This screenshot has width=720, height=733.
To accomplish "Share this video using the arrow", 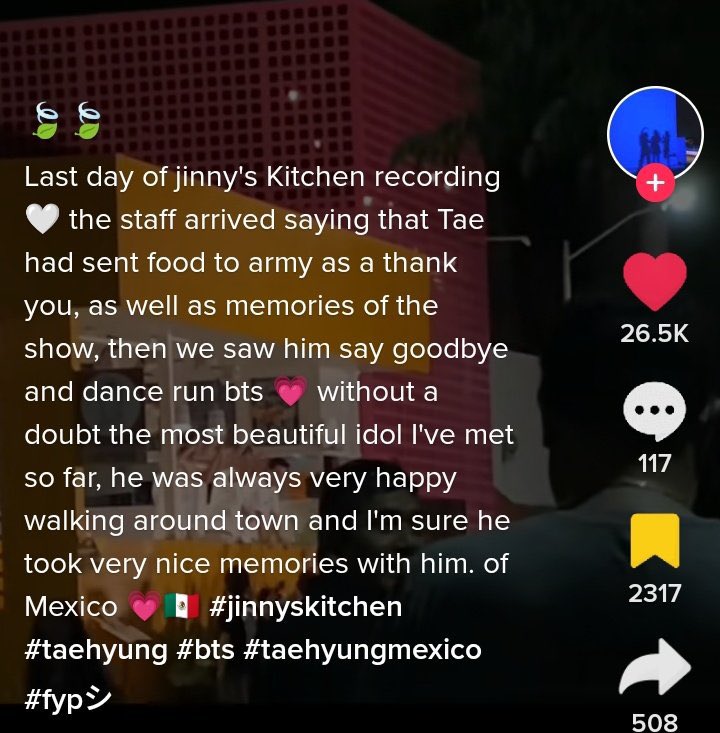I will [655, 669].
